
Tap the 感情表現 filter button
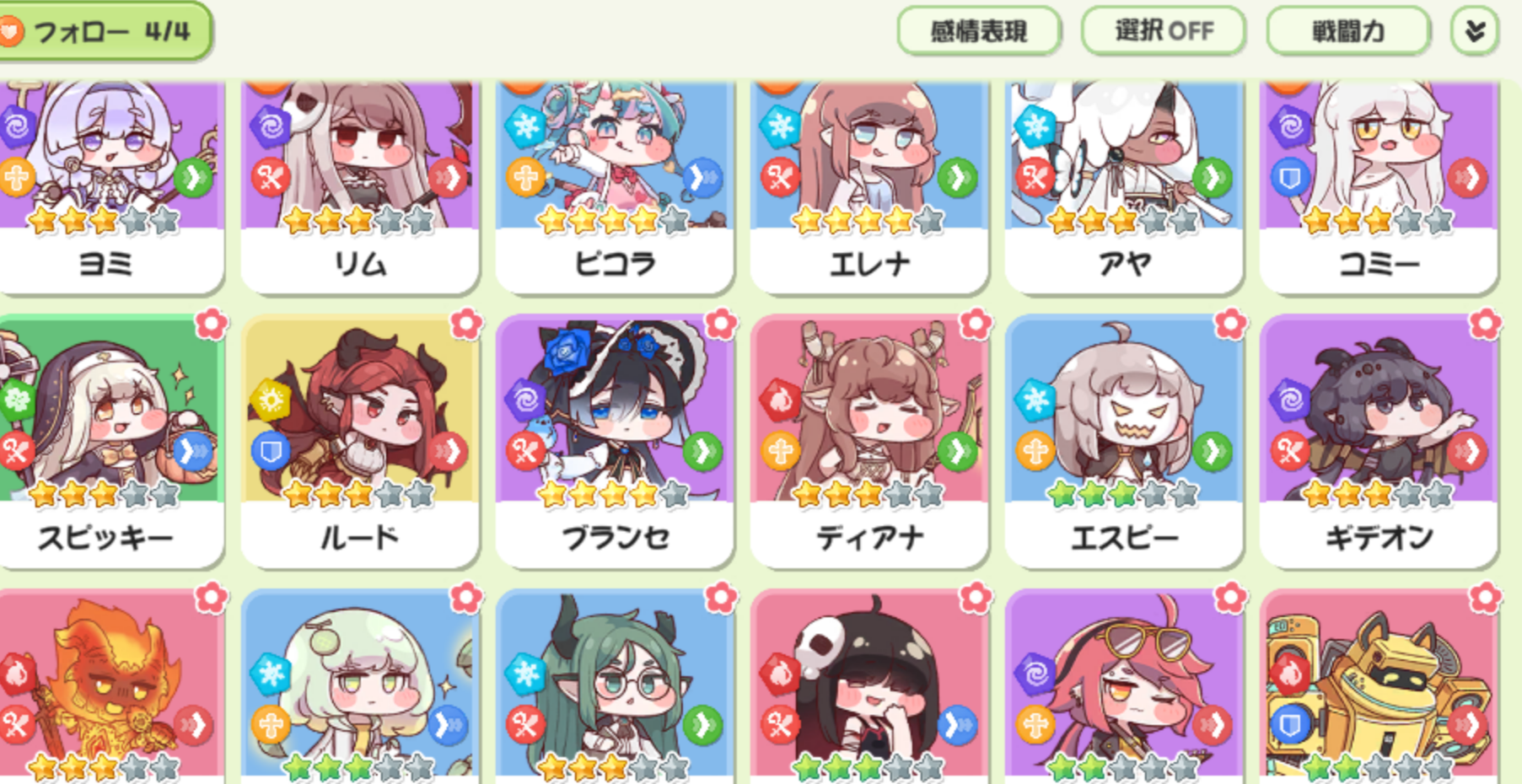[x=978, y=32]
